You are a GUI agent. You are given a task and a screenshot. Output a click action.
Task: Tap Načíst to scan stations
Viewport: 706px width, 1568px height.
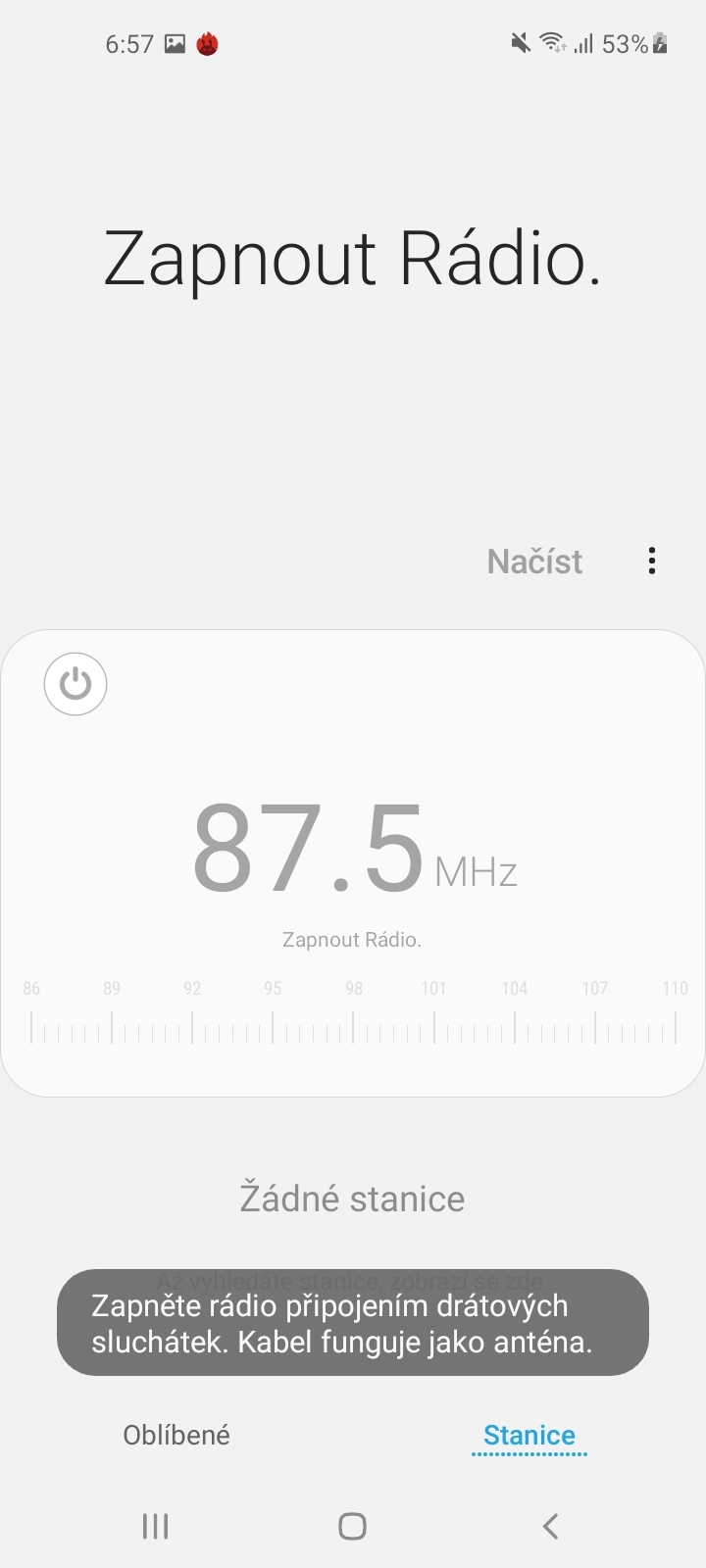click(x=533, y=561)
